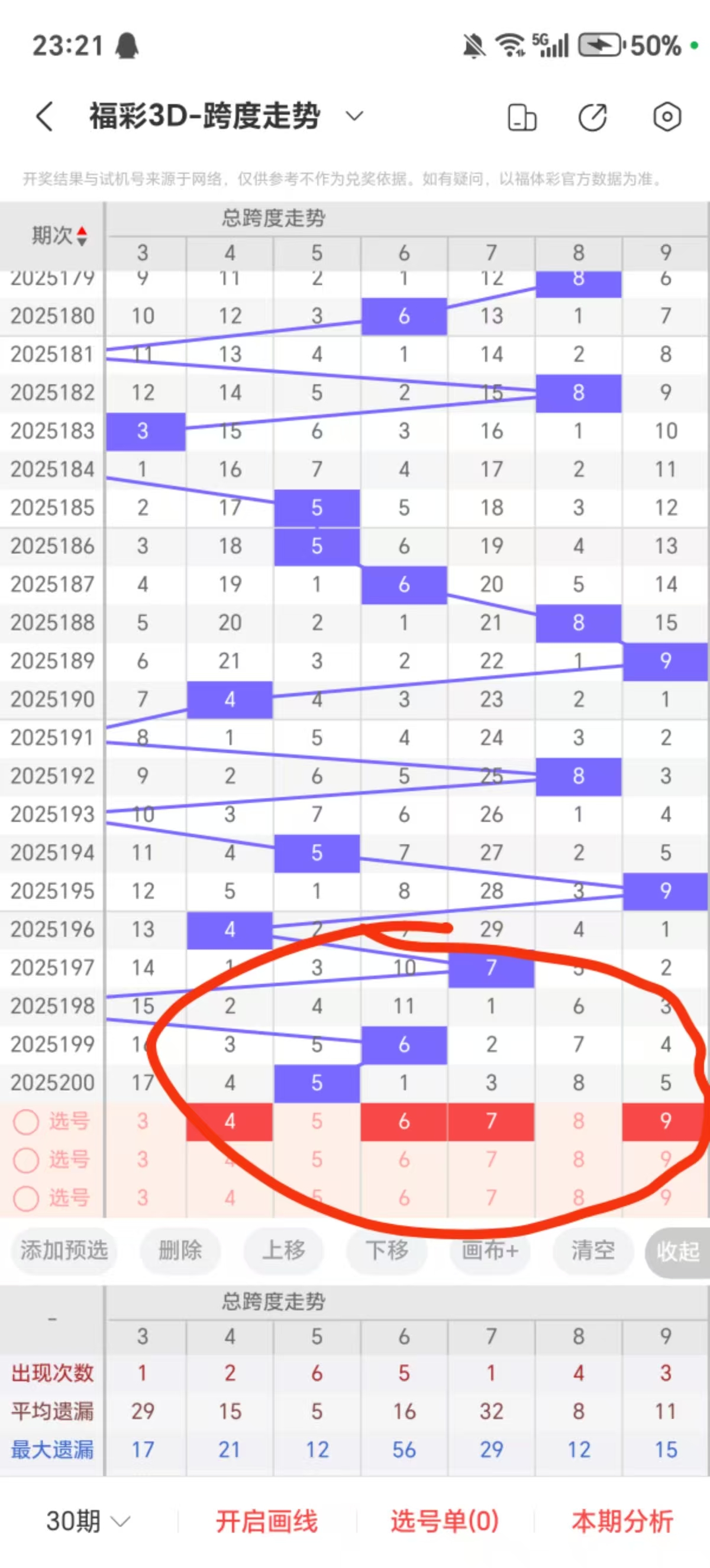Select number 5 in first 选号 row
Screen dimensions: 710x1568
click(x=317, y=1121)
